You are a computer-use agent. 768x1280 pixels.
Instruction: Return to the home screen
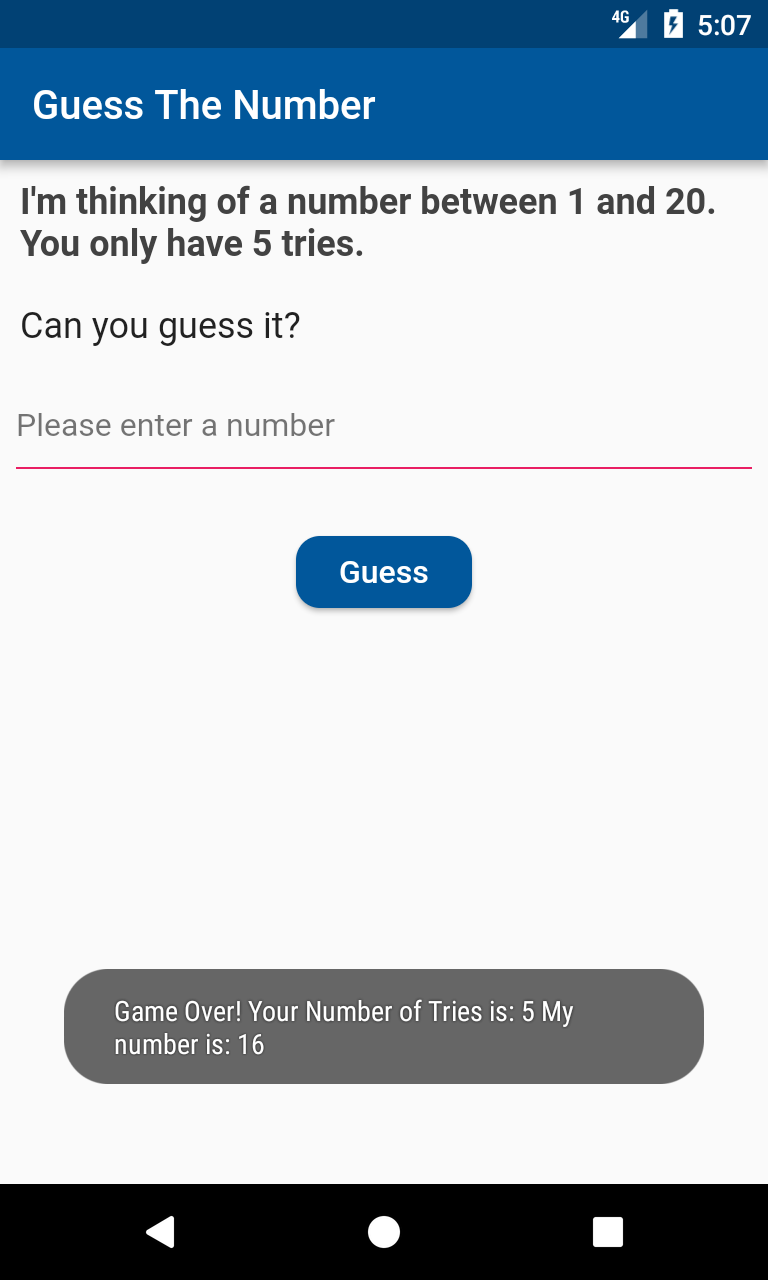coord(384,1232)
